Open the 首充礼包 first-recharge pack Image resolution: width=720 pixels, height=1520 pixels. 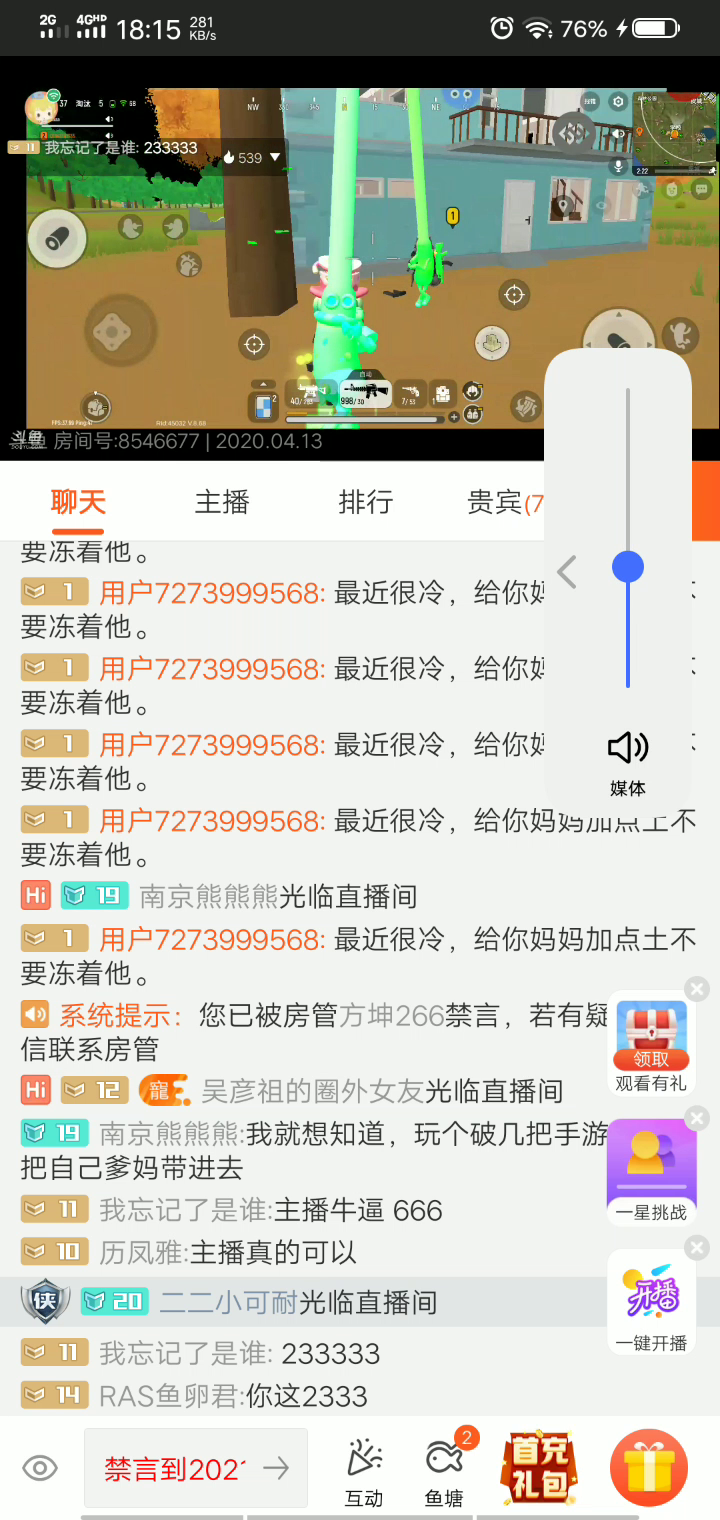(540, 1468)
